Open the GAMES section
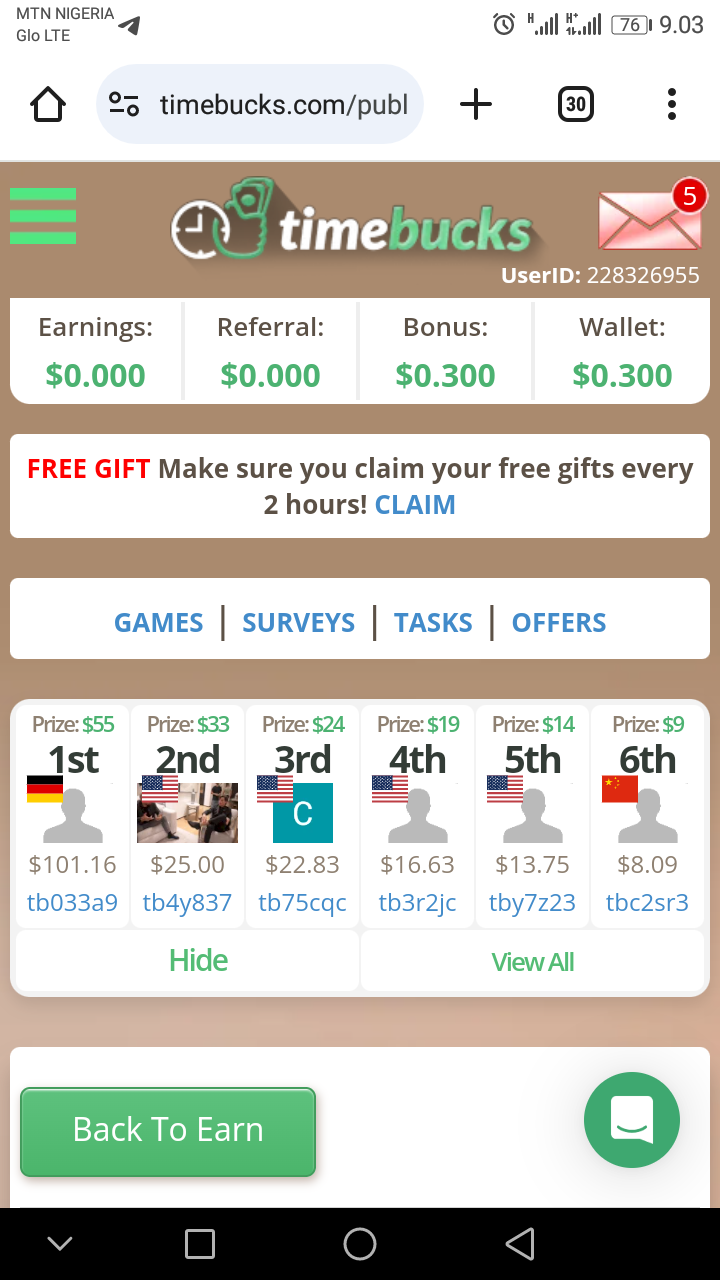 tap(158, 623)
